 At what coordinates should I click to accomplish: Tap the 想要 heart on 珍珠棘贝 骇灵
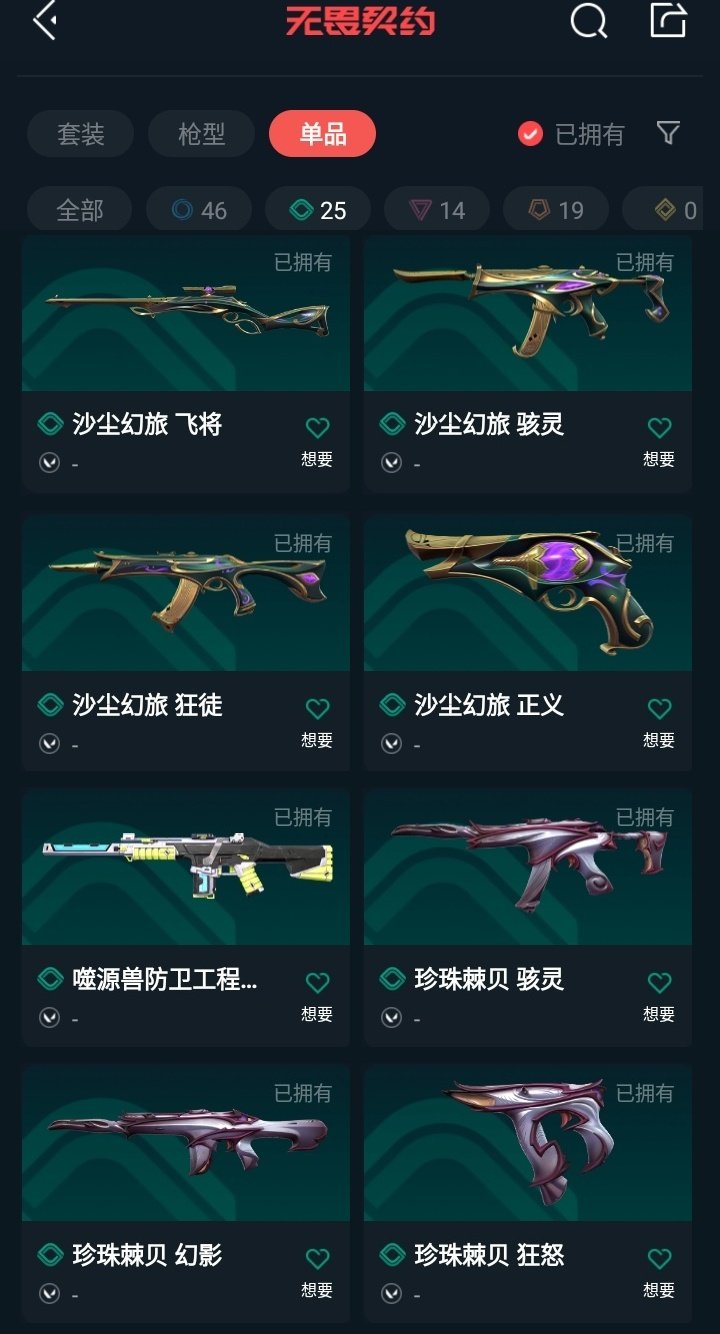tap(658, 992)
